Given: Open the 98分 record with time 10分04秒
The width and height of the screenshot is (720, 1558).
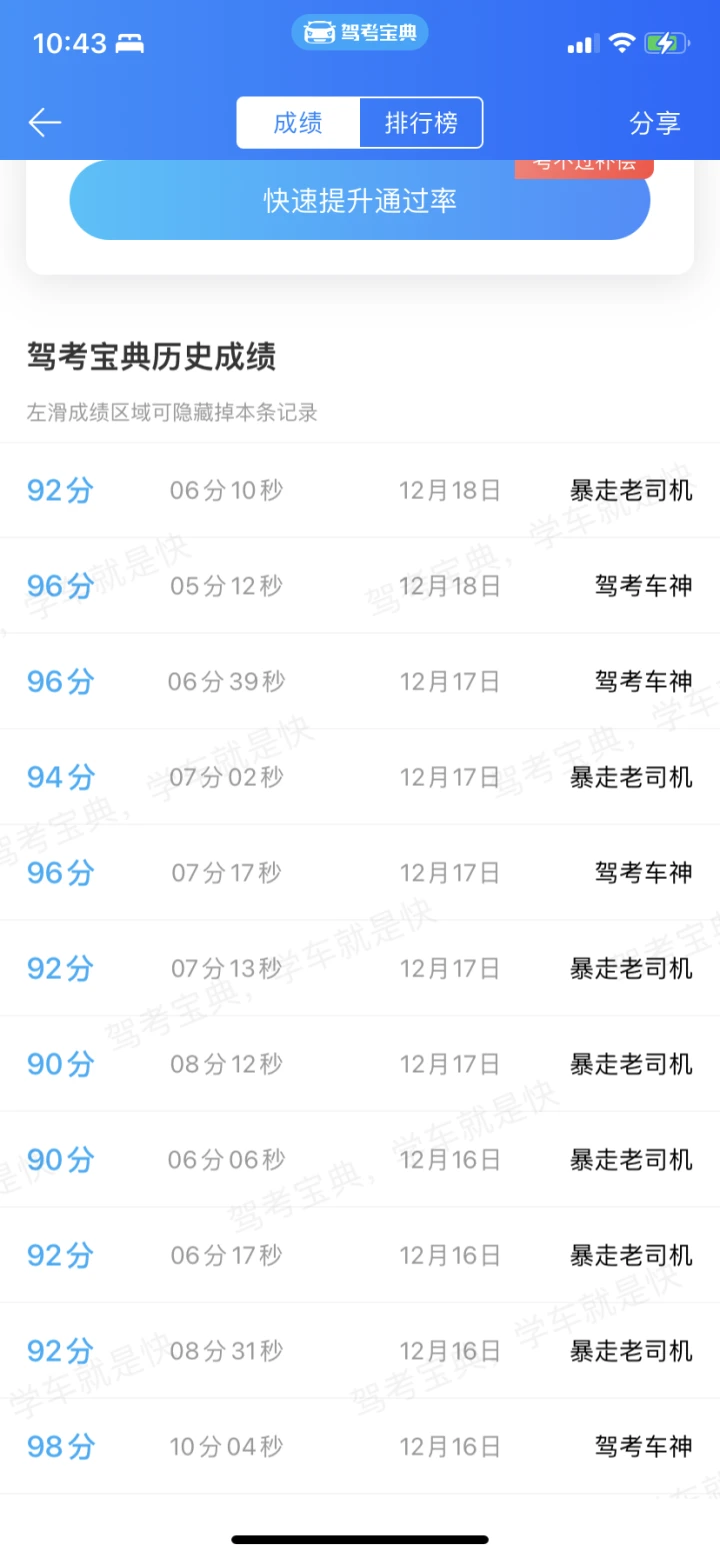Looking at the screenshot, I should pos(360,1447).
